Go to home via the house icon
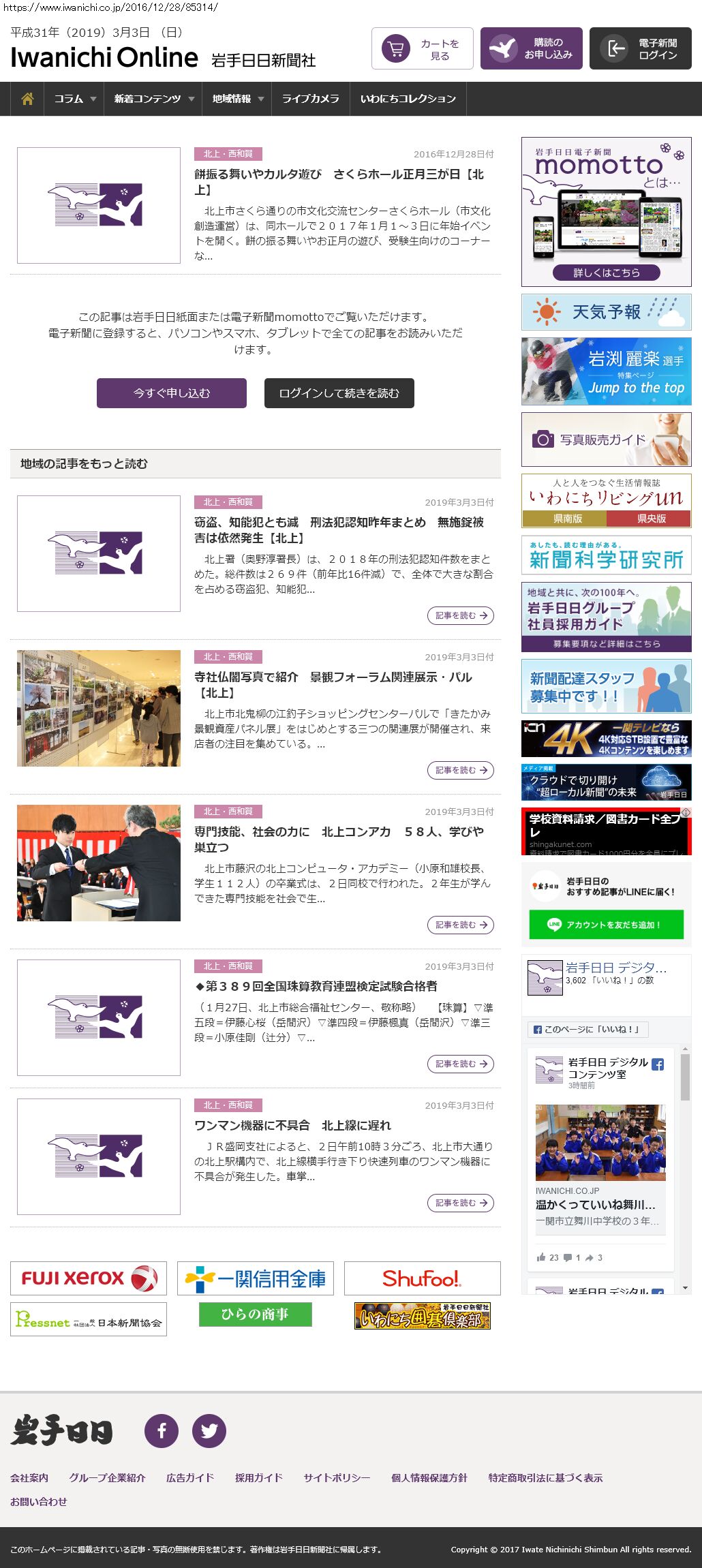The image size is (702, 1568). 27,99
